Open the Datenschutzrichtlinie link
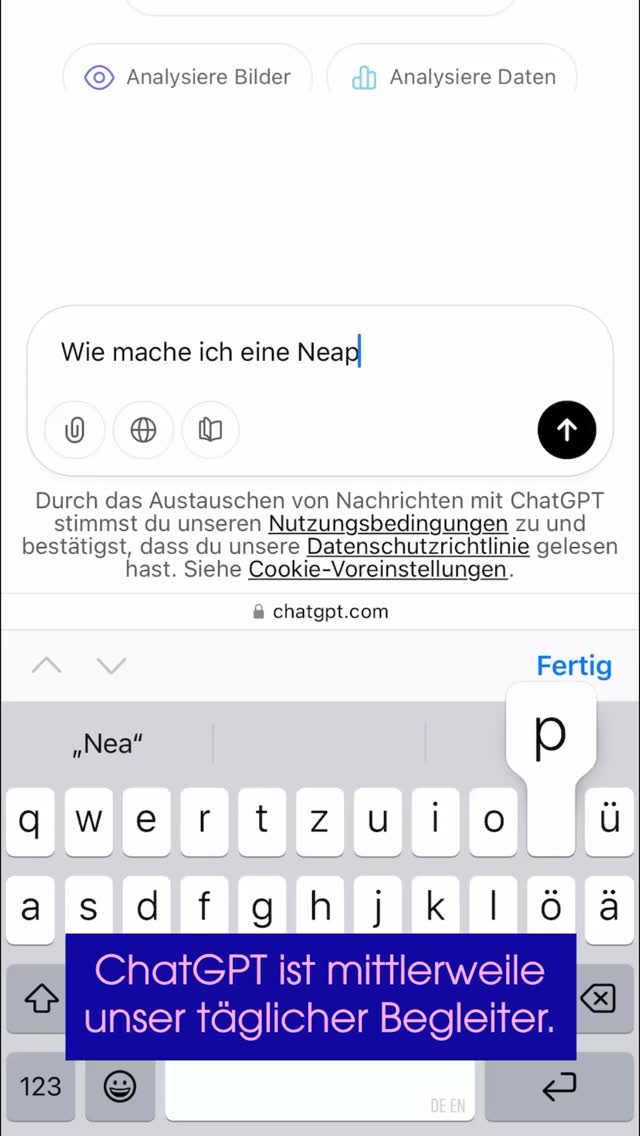The width and height of the screenshot is (640, 1136). [x=417, y=547]
